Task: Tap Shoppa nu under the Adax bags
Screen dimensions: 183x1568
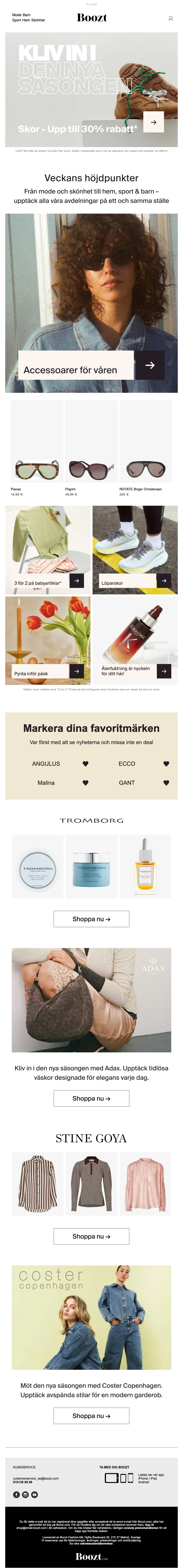Action: coord(91,1098)
